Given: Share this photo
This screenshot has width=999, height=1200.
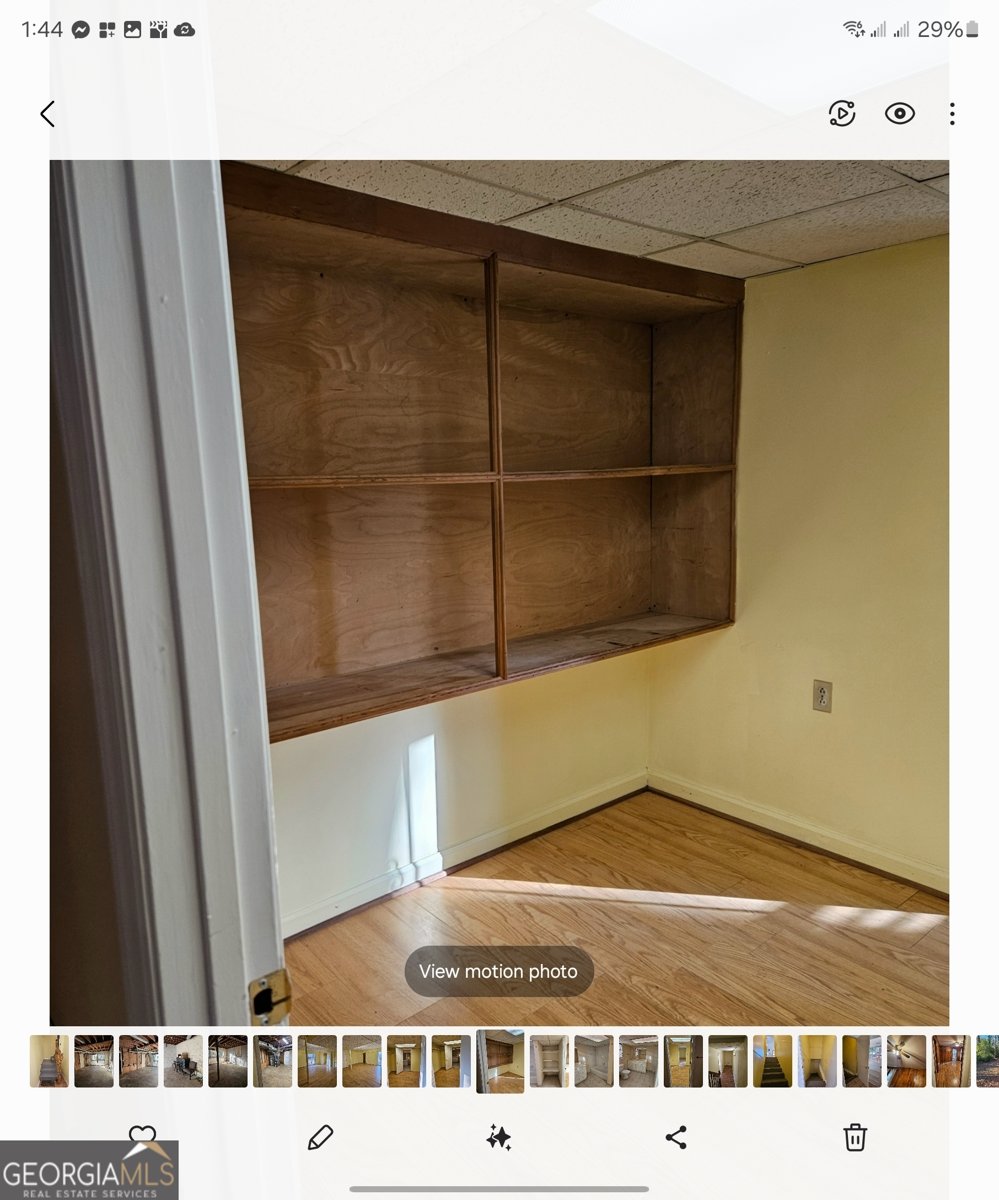Looking at the screenshot, I should [x=676, y=1137].
